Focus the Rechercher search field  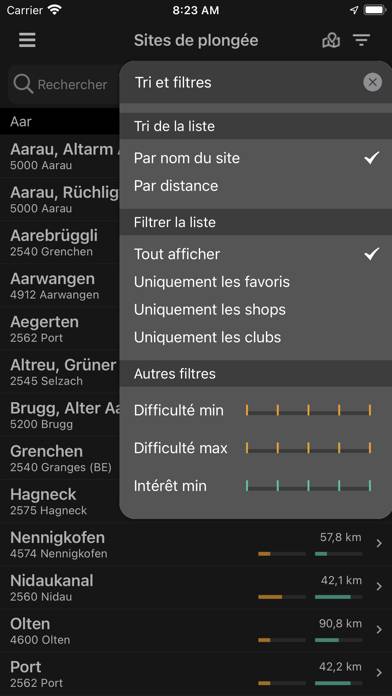(63, 84)
